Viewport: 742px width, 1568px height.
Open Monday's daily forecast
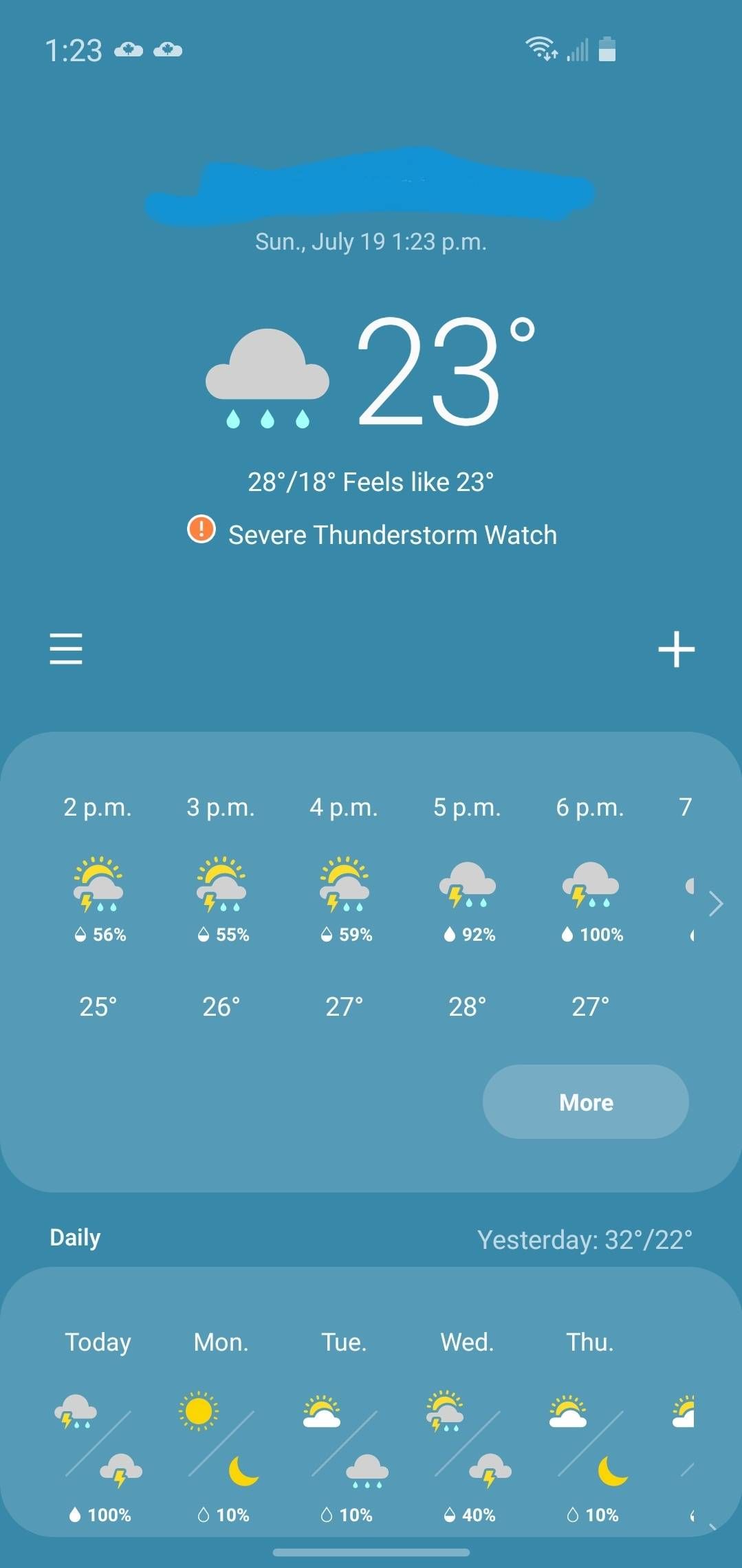point(221,1424)
